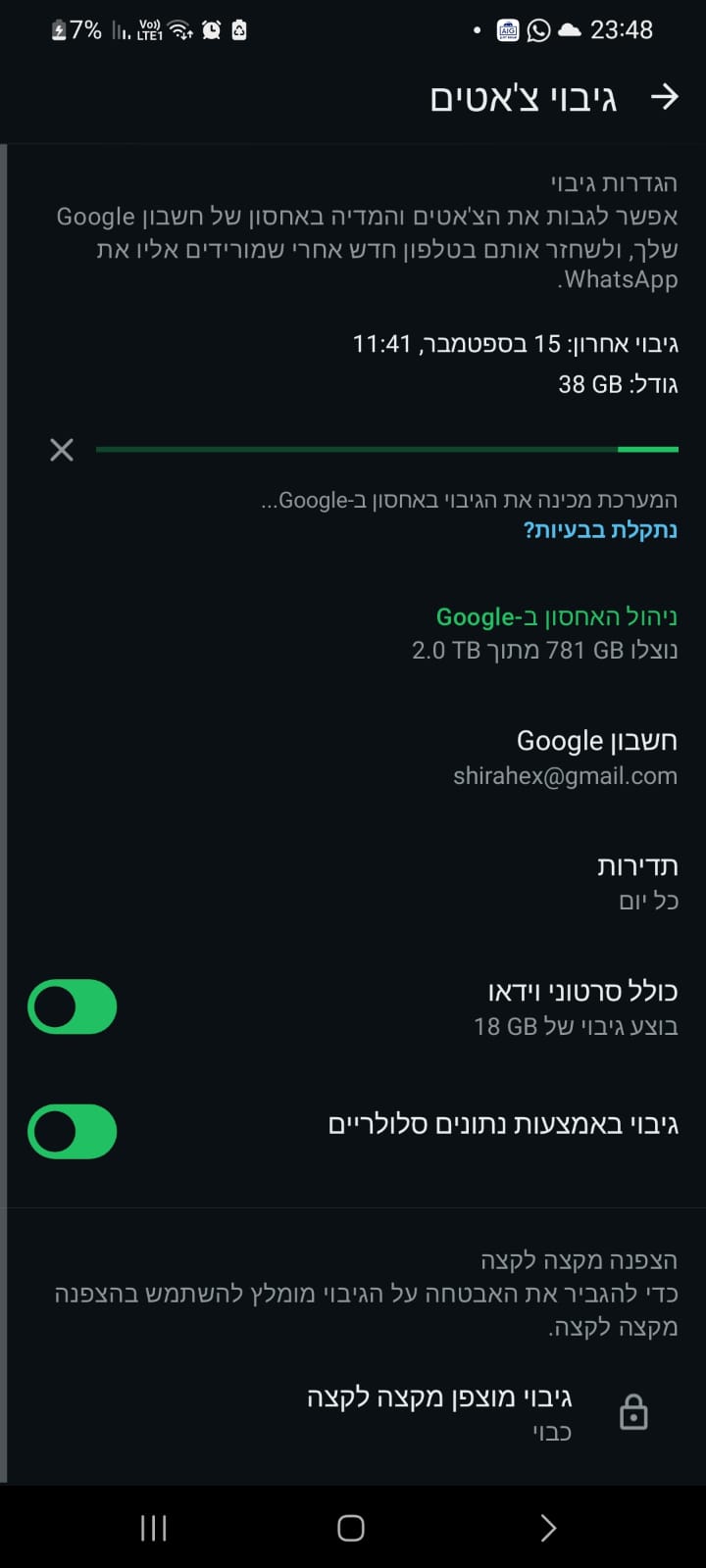Open 'ניהול האחסון ב-Google' storage management

[x=556, y=616]
